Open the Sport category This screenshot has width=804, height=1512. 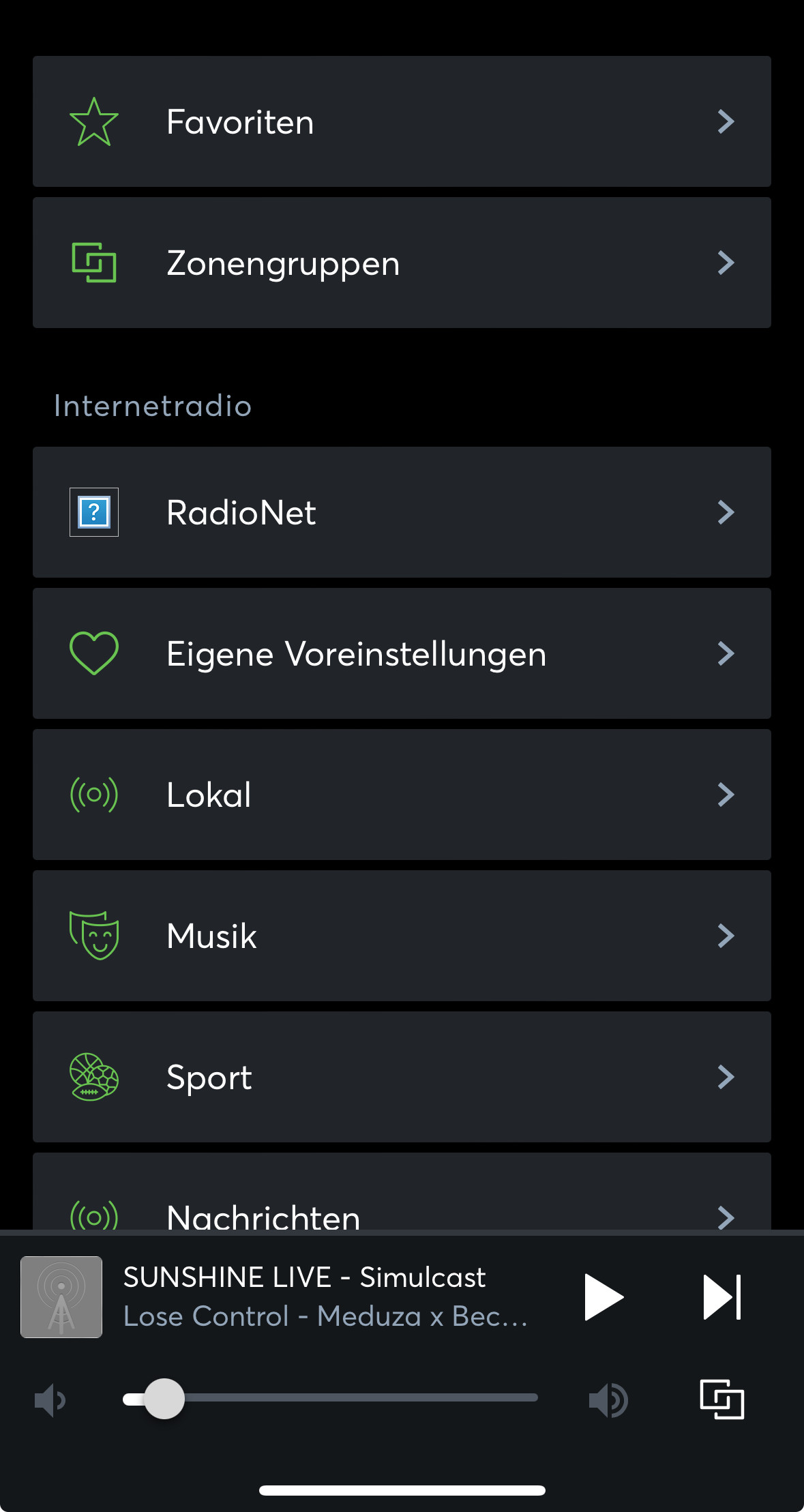pyautogui.click(x=402, y=1077)
